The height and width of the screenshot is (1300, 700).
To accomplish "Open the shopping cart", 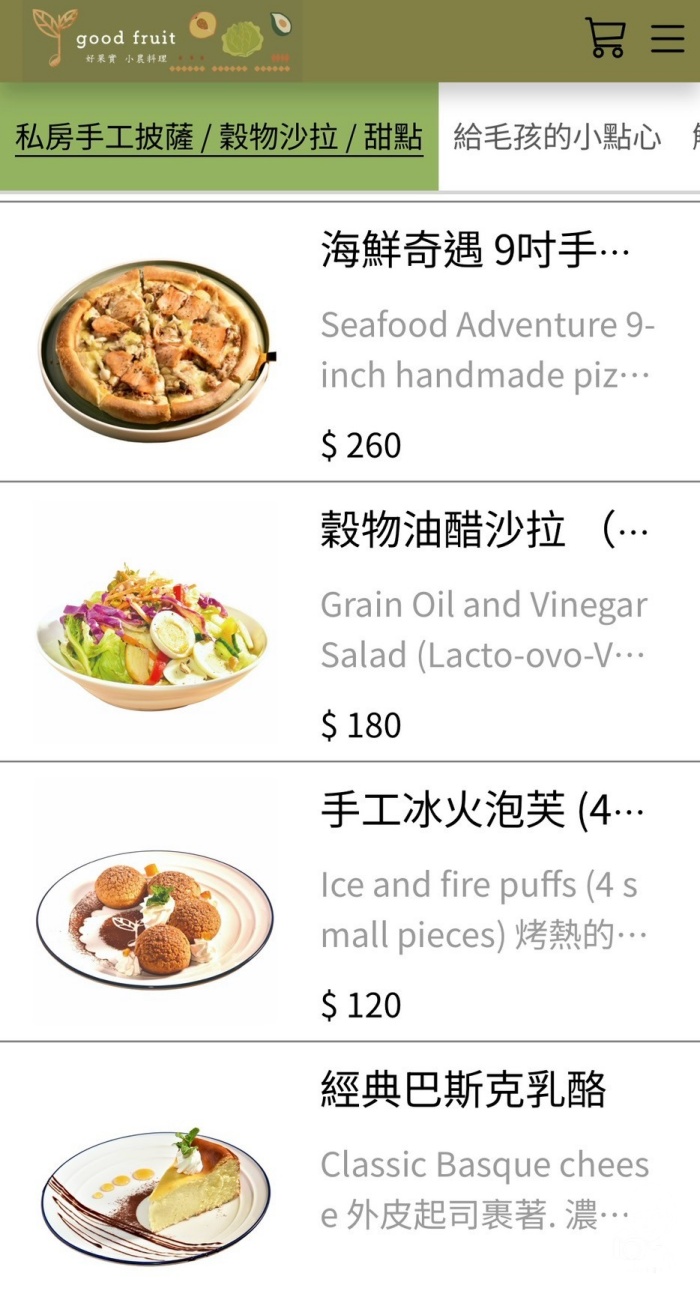I will 605,38.
